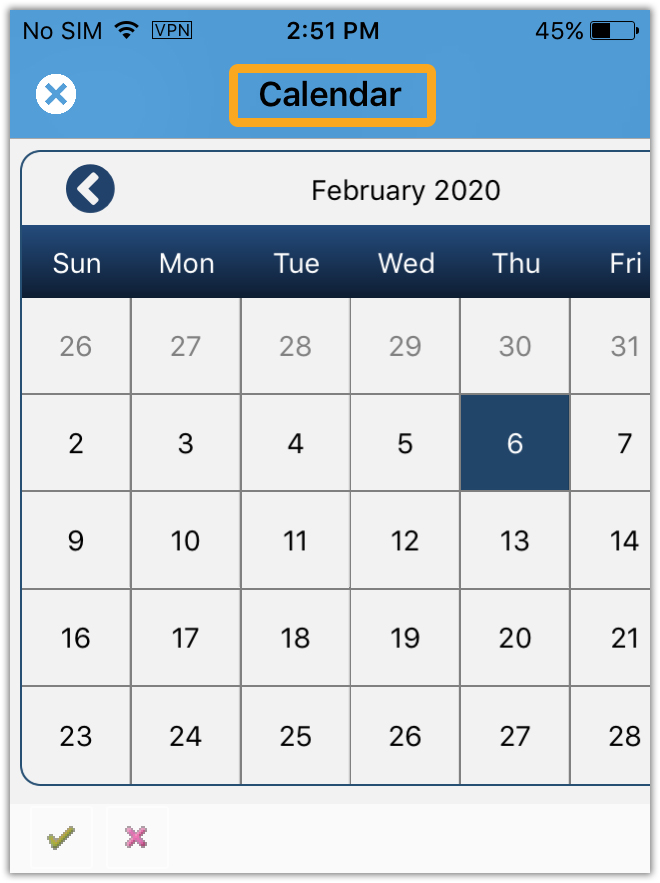Tap date 25 in the last row
The image size is (660, 883).
click(x=295, y=736)
